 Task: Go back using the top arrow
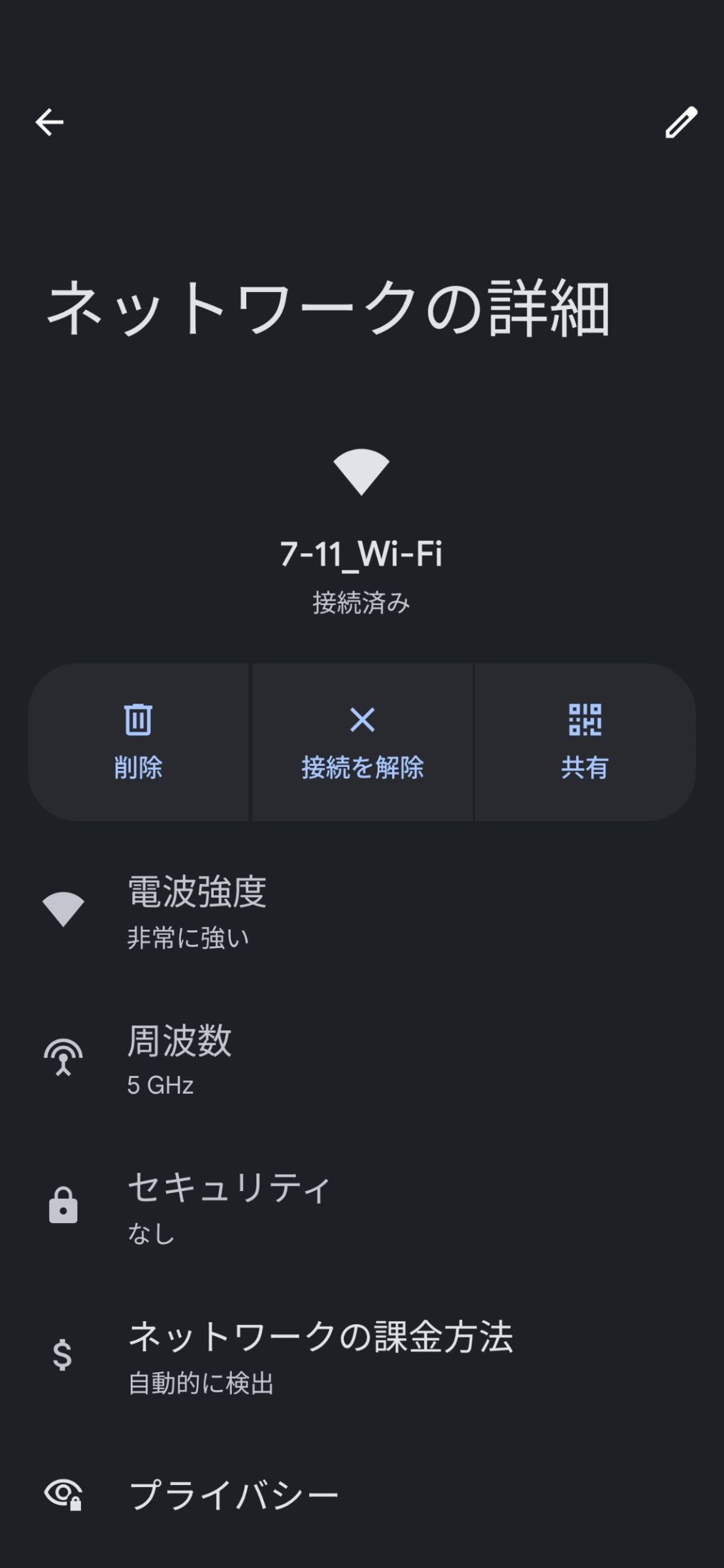pos(50,122)
